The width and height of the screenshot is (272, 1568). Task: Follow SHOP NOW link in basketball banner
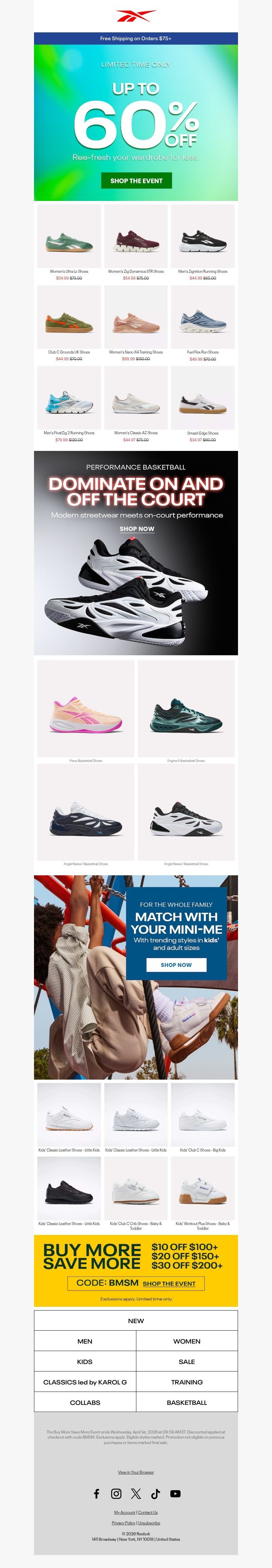pyautogui.click(x=137, y=528)
